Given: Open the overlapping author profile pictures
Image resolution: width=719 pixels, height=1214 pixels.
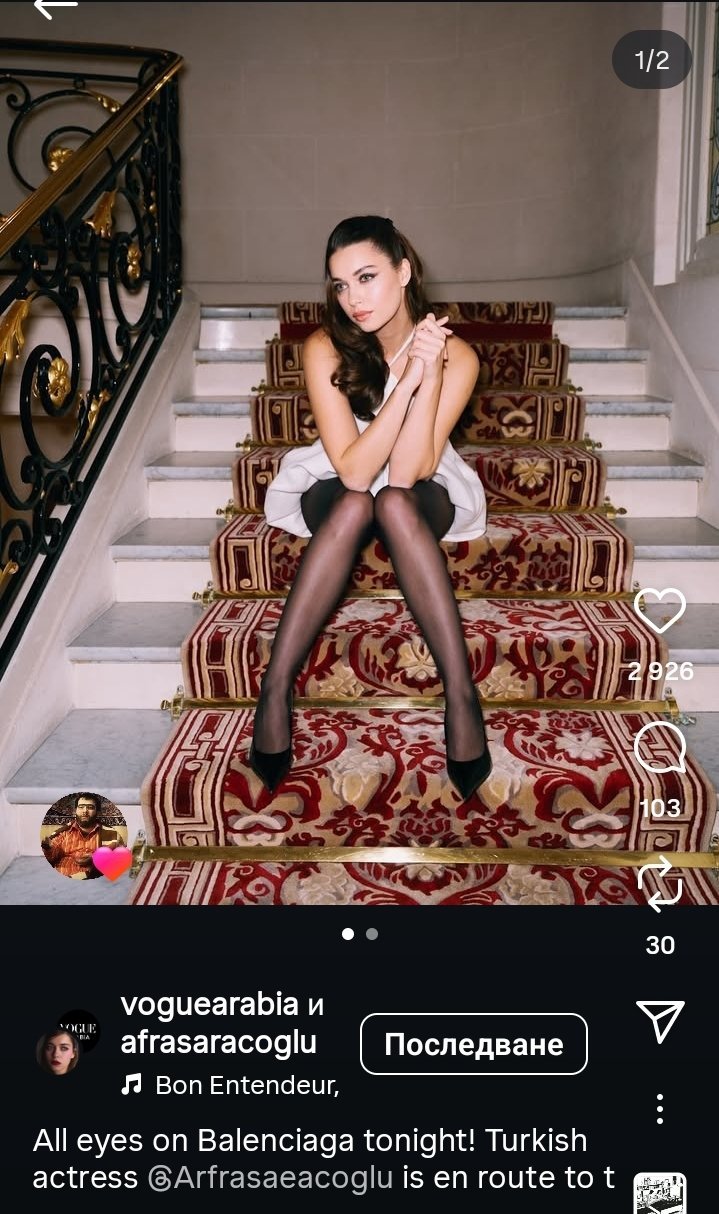Looking at the screenshot, I should point(68,1042).
